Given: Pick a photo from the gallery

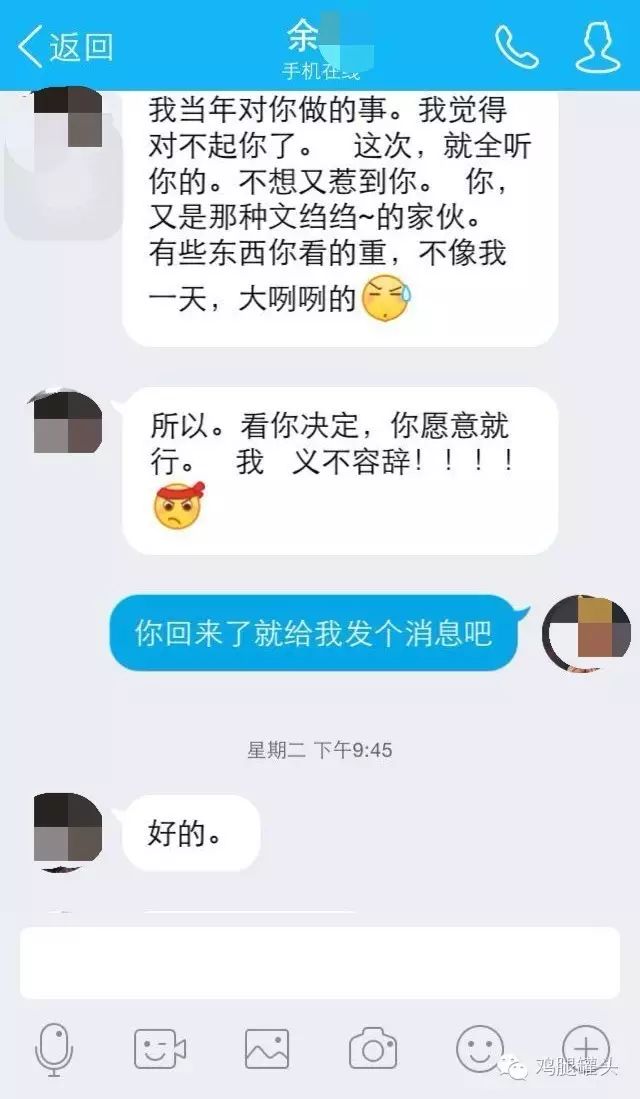Looking at the screenshot, I should pyautogui.click(x=267, y=1048).
